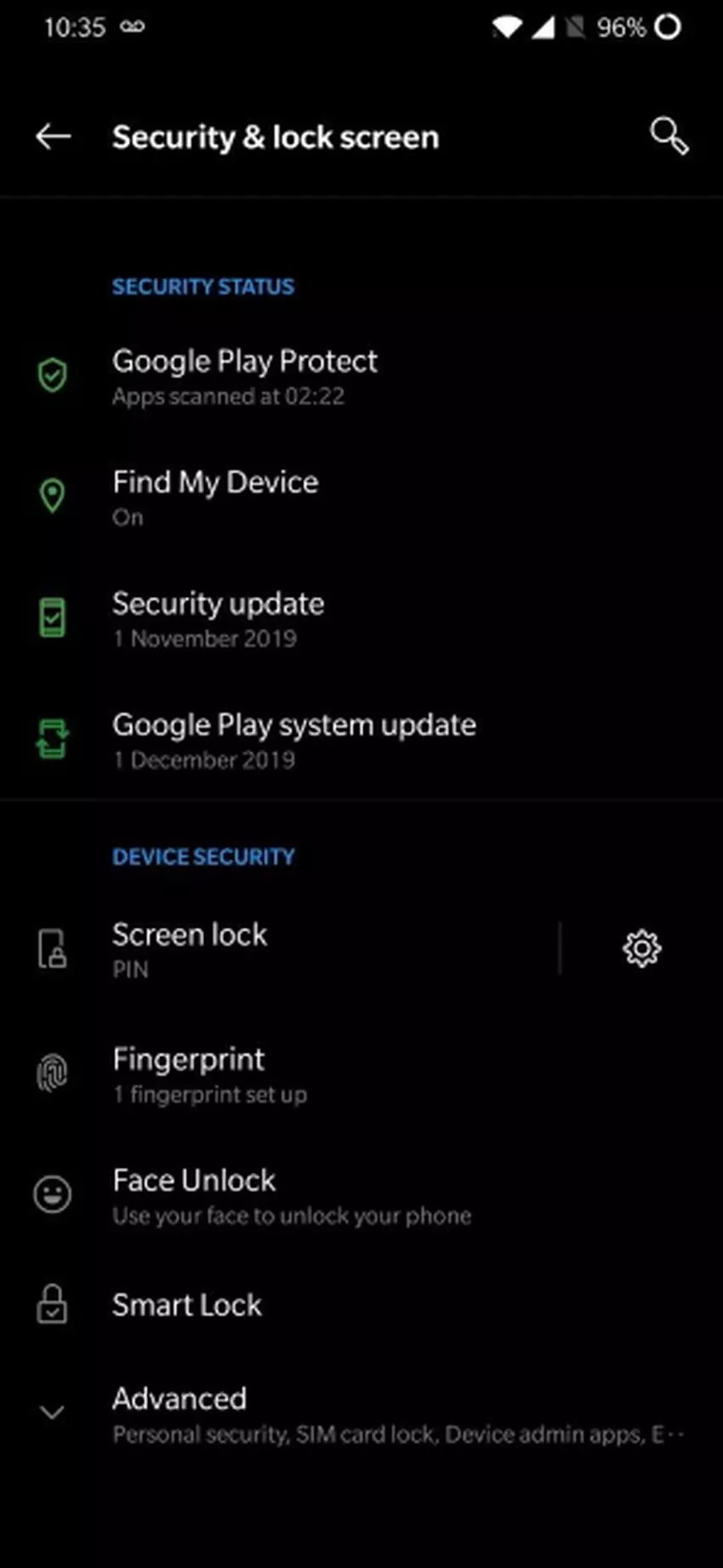Open Fingerprint settings
Image resolution: width=723 pixels, height=1568 pixels.
[189, 1074]
